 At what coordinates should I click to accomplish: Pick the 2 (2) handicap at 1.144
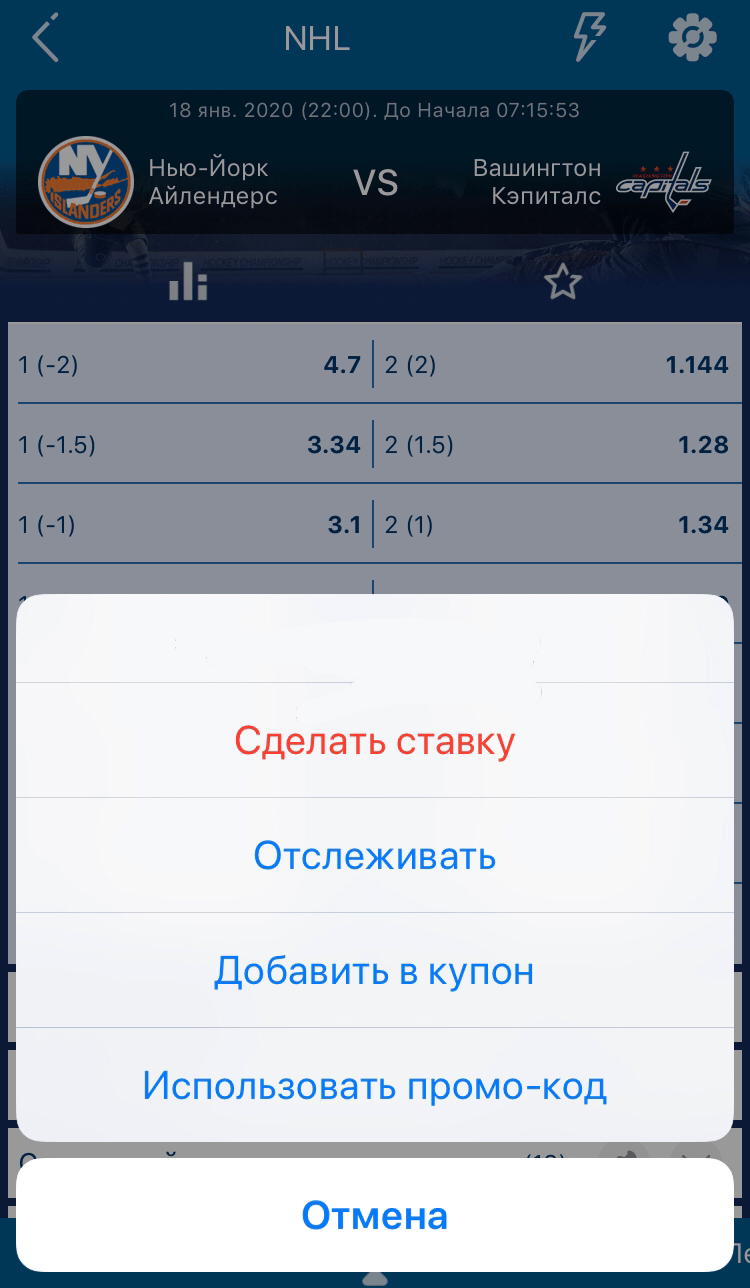pos(556,365)
